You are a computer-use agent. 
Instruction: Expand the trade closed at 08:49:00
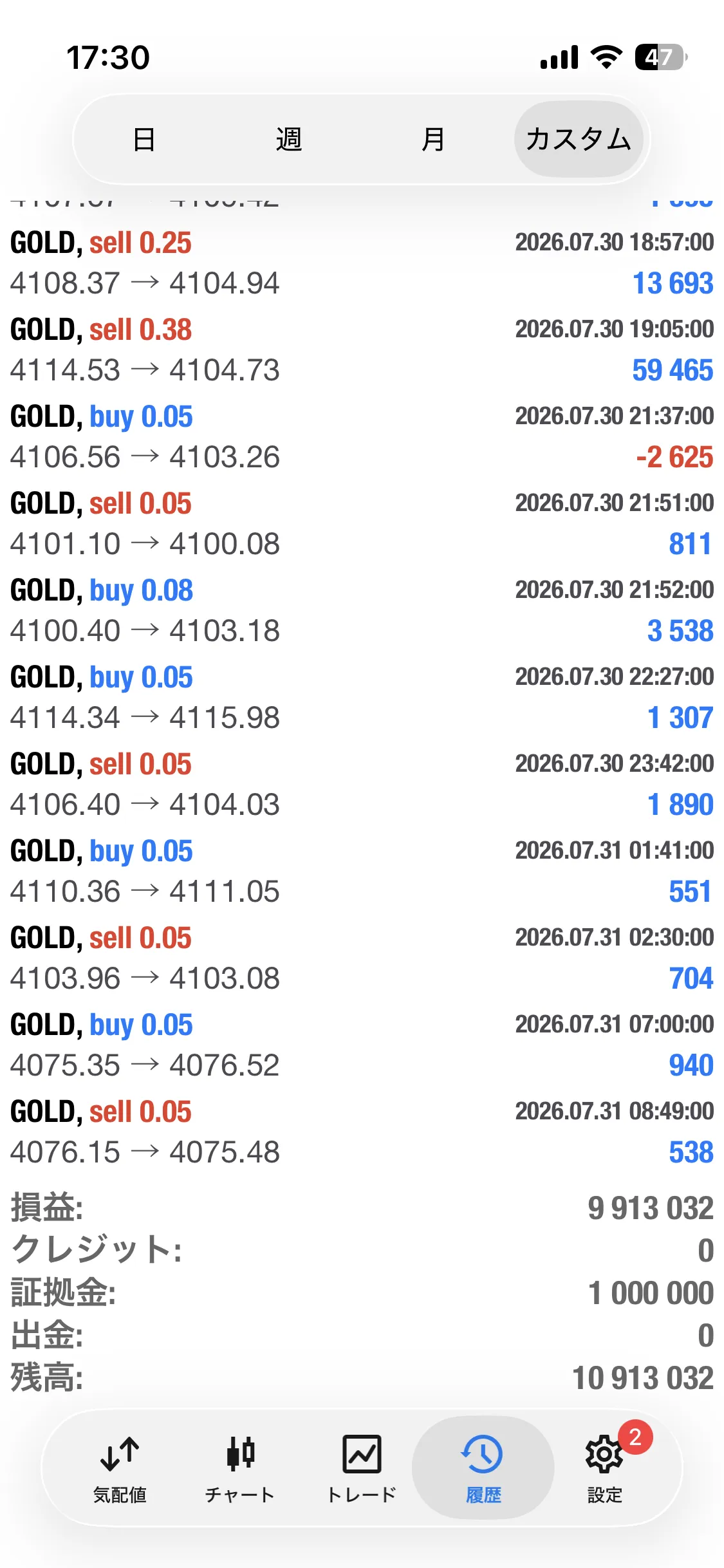(x=362, y=1132)
